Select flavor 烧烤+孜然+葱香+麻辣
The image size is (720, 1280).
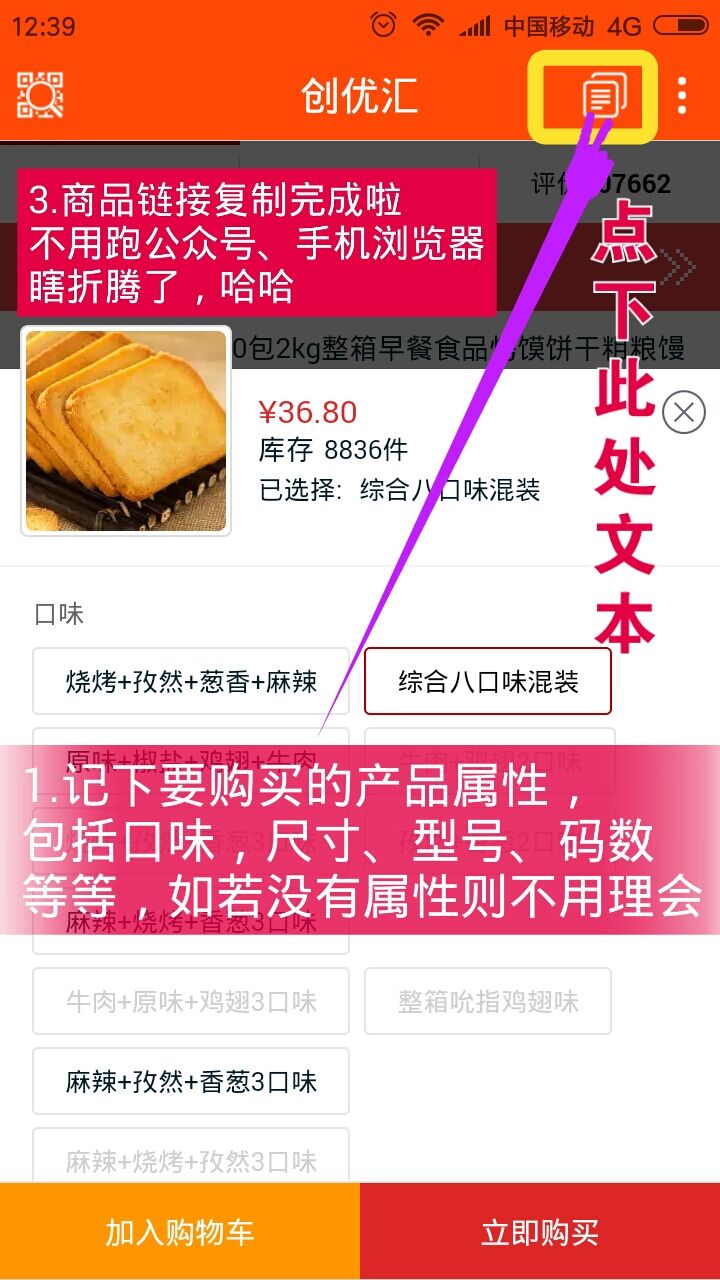[191, 682]
